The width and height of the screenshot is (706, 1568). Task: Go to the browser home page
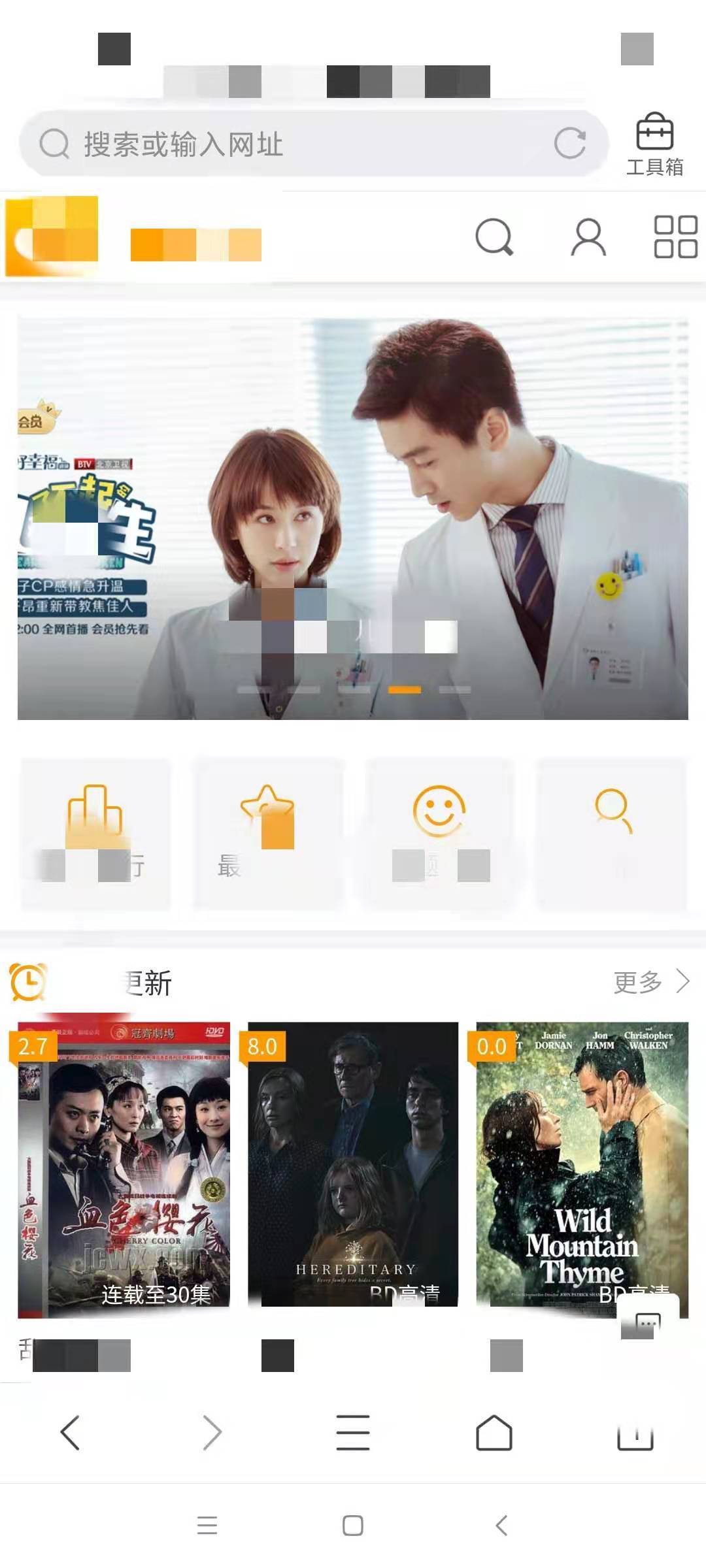pos(494,1433)
